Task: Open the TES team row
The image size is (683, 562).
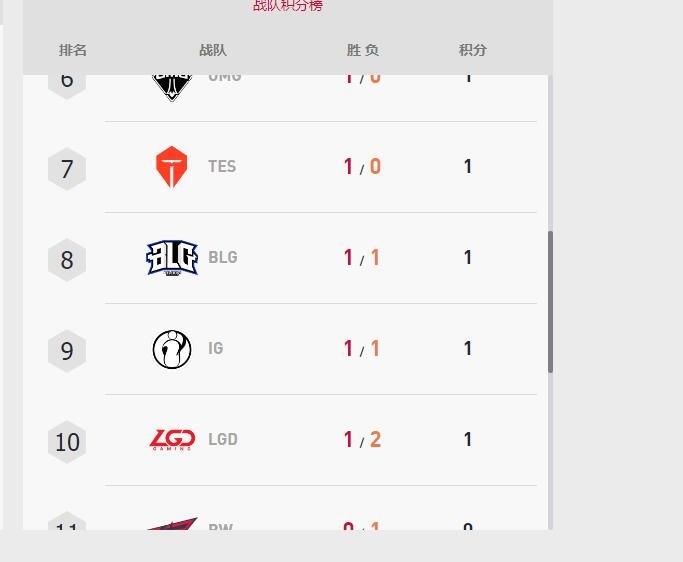Action: click(221, 167)
